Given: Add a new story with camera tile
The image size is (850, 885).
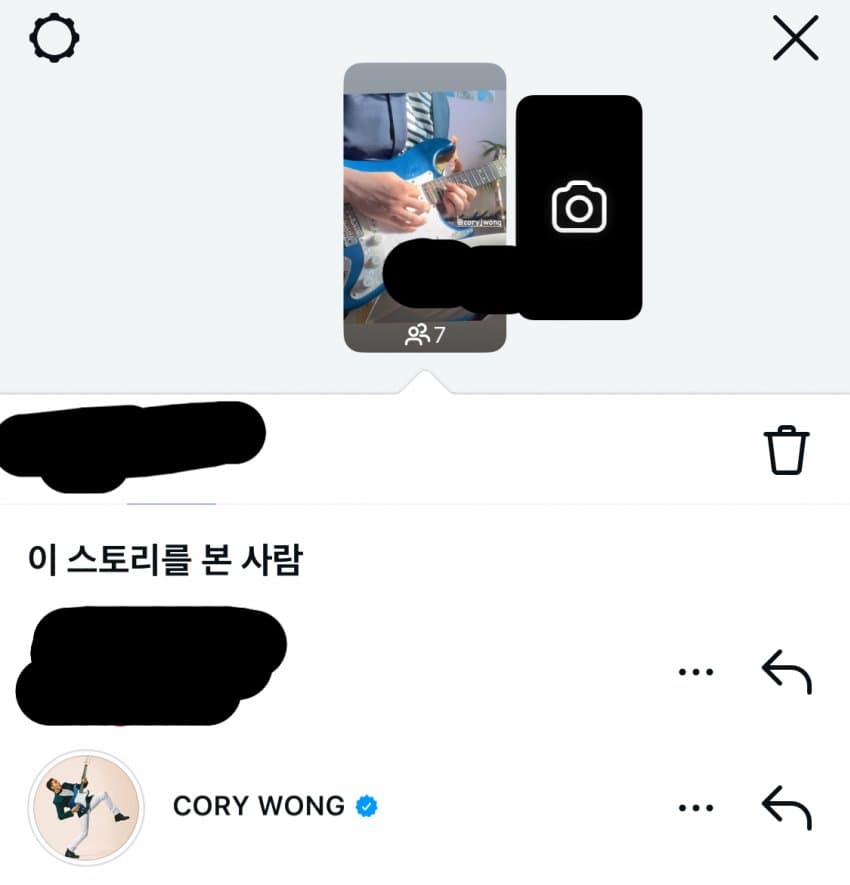Looking at the screenshot, I should [579, 208].
